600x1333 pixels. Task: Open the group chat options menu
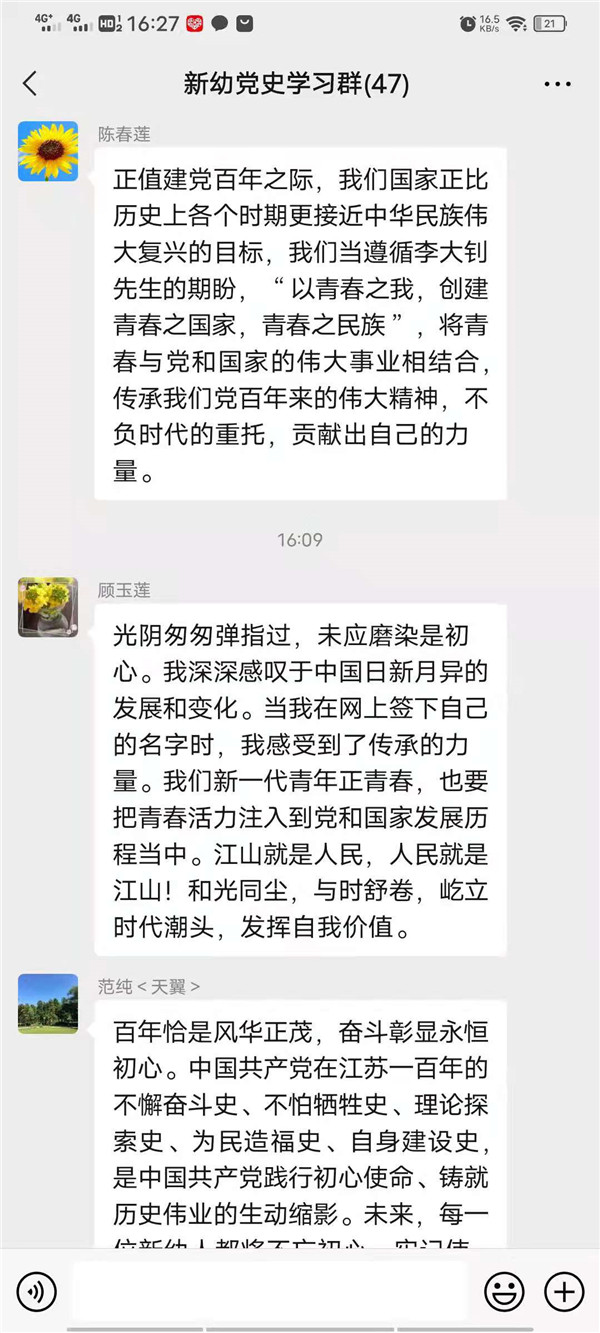pyautogui.click(x=557, y=84)
